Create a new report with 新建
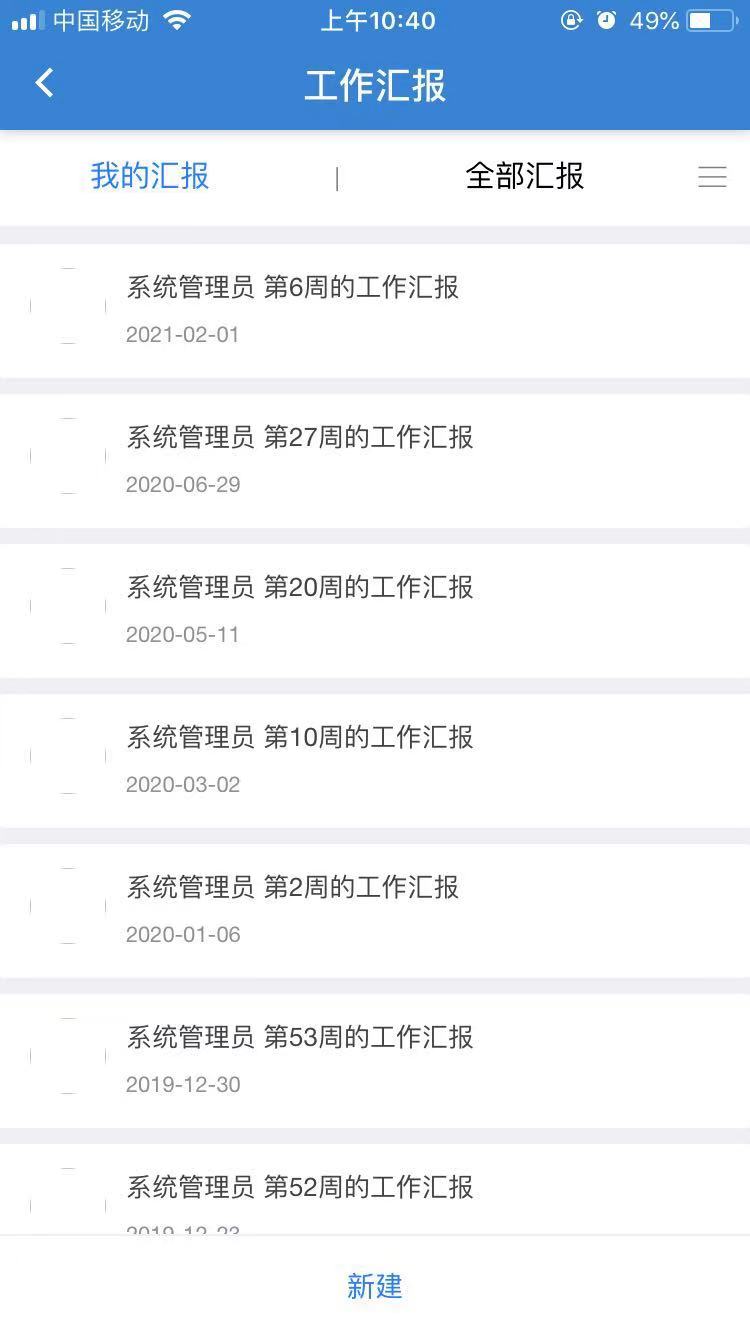Image resolution: width=750 pixels, height=1334 pixels. click(x=375, y=1286)
